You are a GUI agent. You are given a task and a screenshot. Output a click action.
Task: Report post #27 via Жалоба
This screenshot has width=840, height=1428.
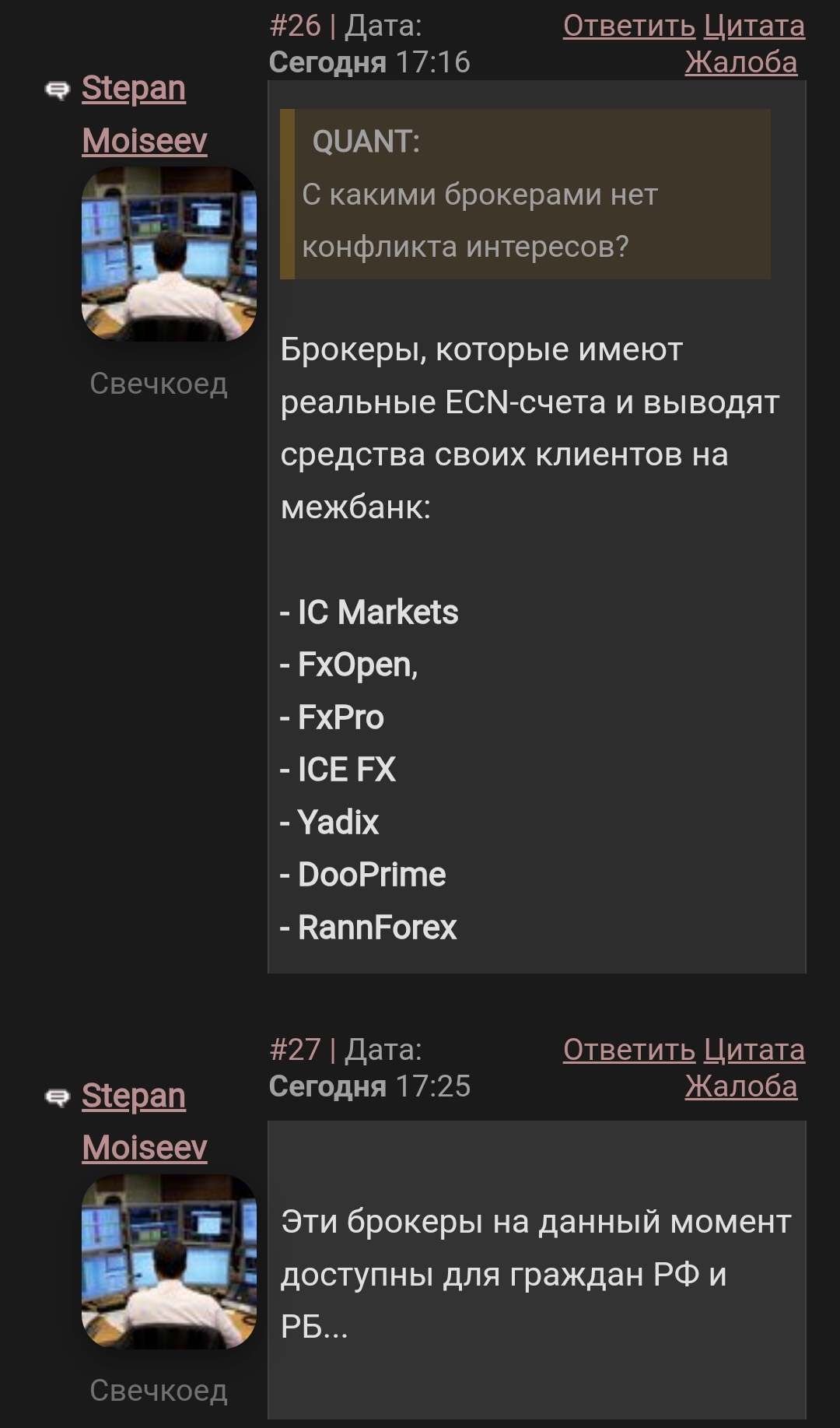pyautogui.click(x=740, y=1086)
